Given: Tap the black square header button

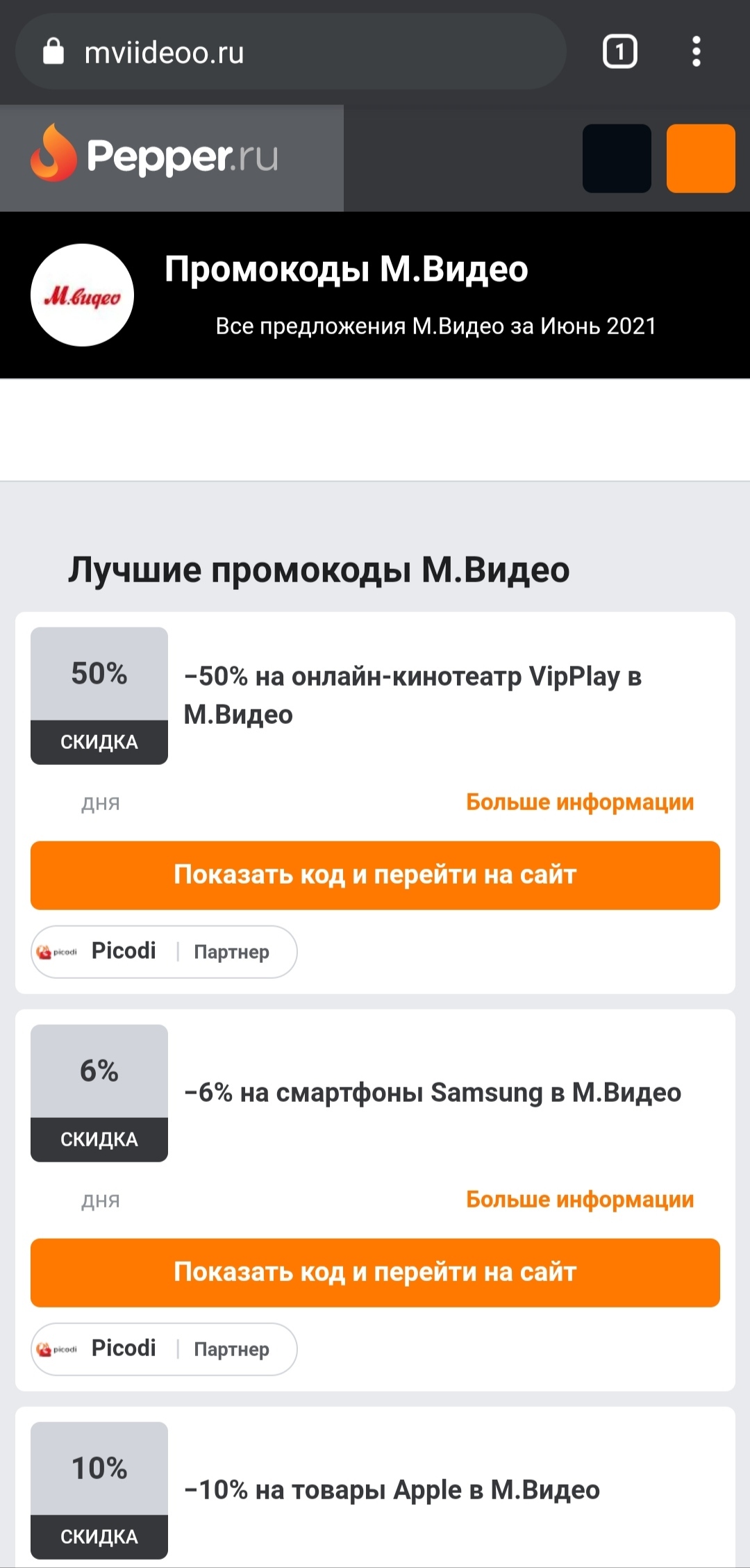Looking at the screenshot, I should click(617, 158).
